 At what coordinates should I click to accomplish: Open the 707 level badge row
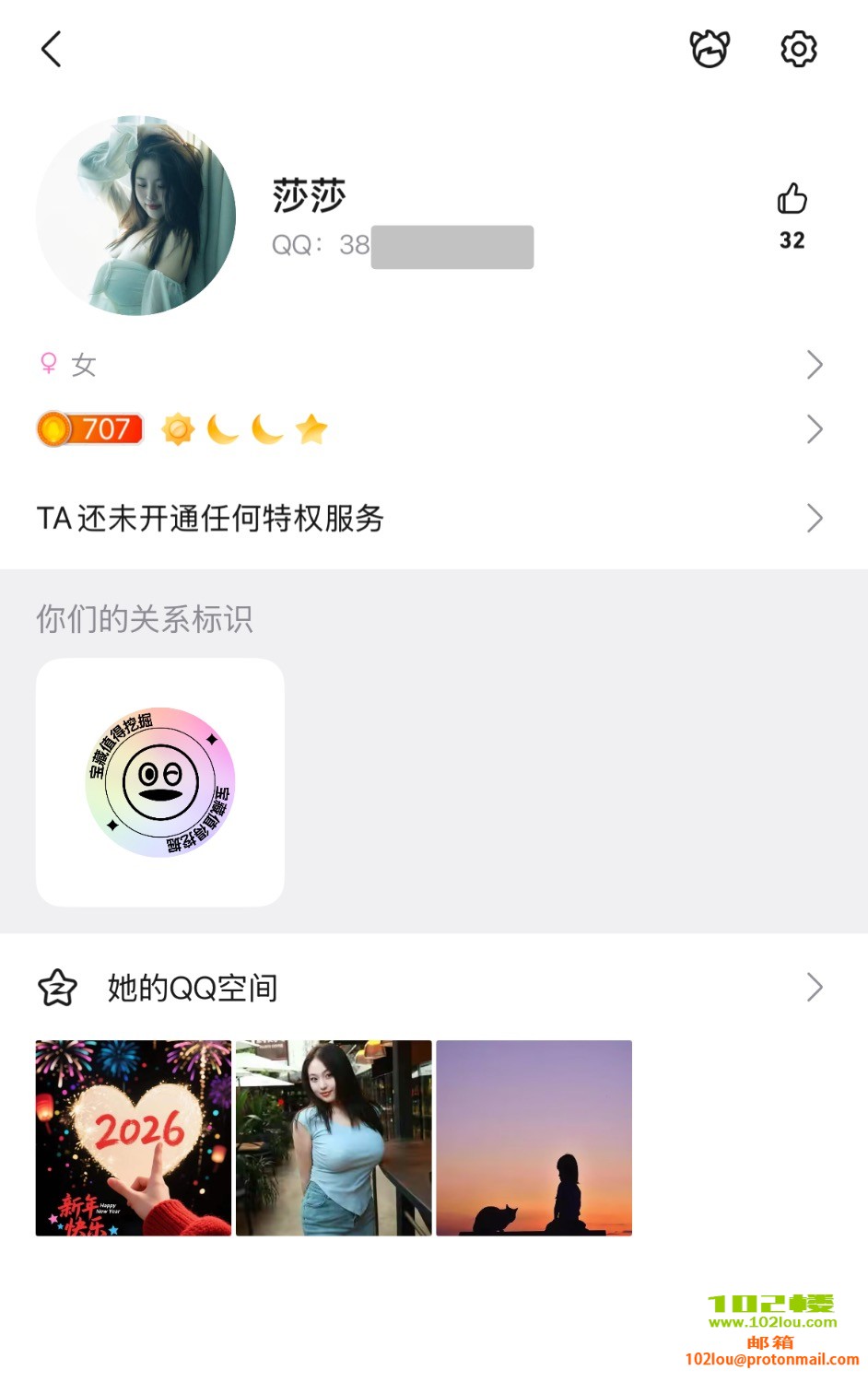(433, 429)
